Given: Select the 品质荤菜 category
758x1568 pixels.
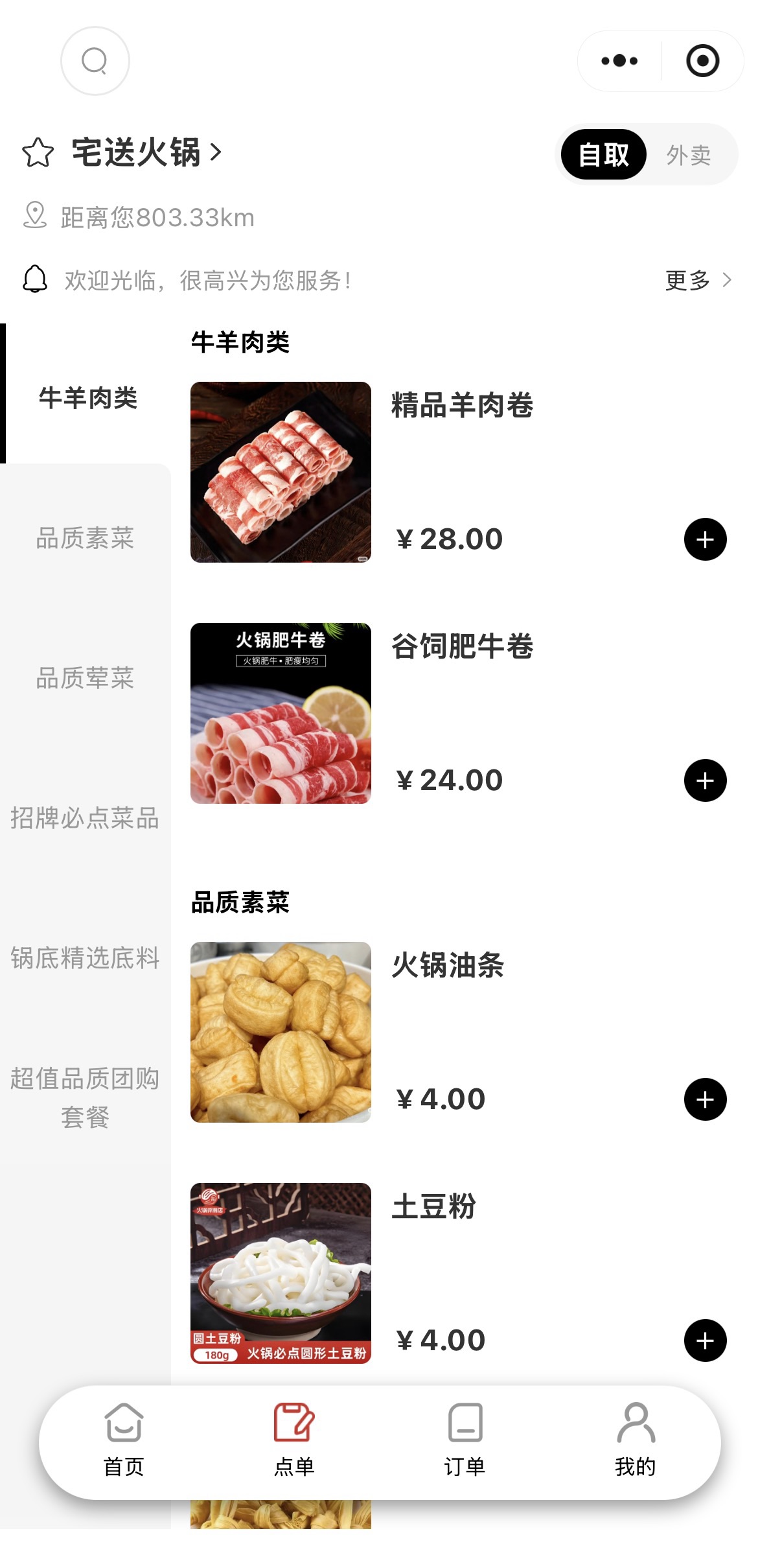Looking at the screenshot, I should pyautogui.click(x=85, y=678).
